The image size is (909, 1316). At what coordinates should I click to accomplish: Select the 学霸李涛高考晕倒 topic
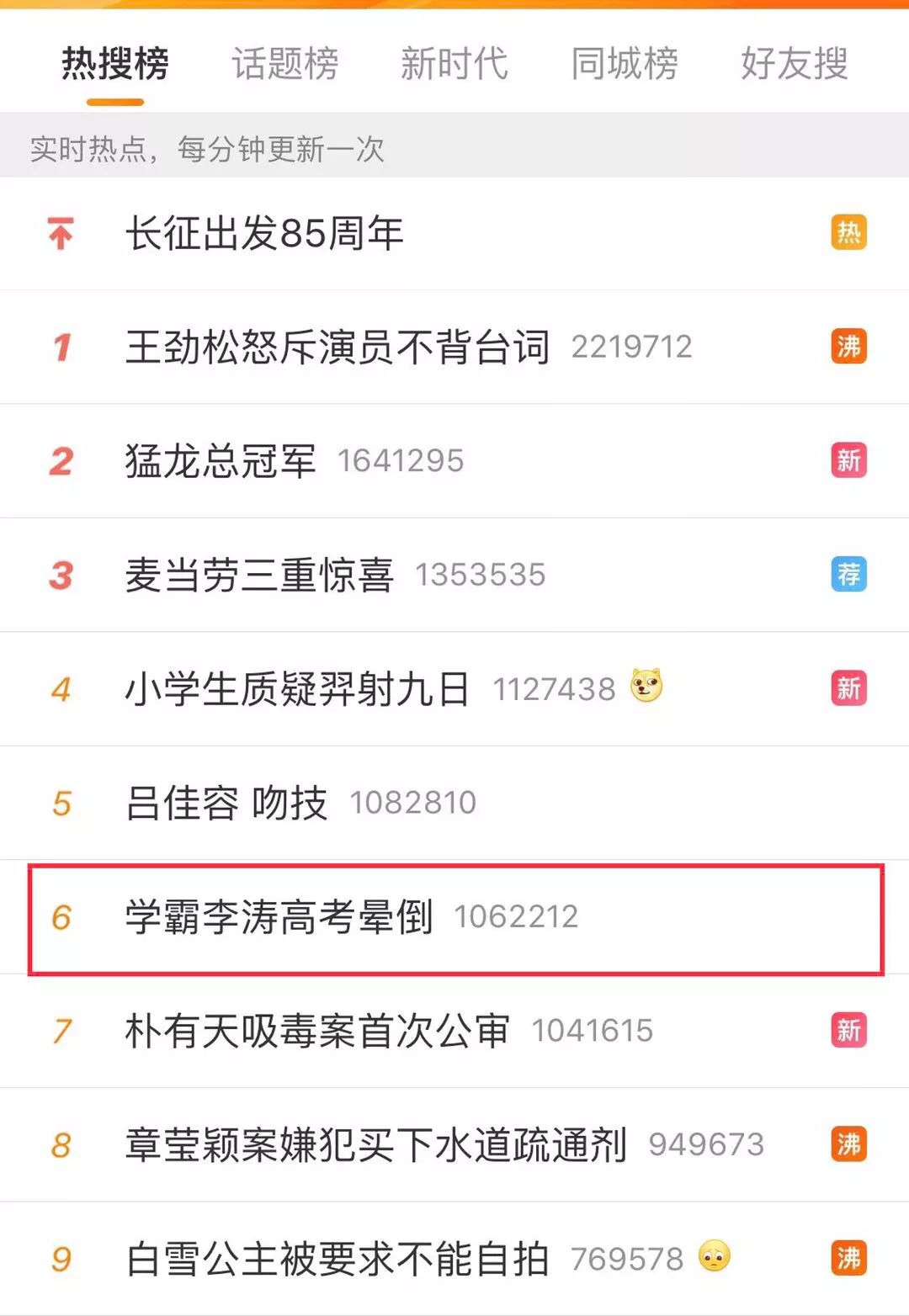[279, 917]
